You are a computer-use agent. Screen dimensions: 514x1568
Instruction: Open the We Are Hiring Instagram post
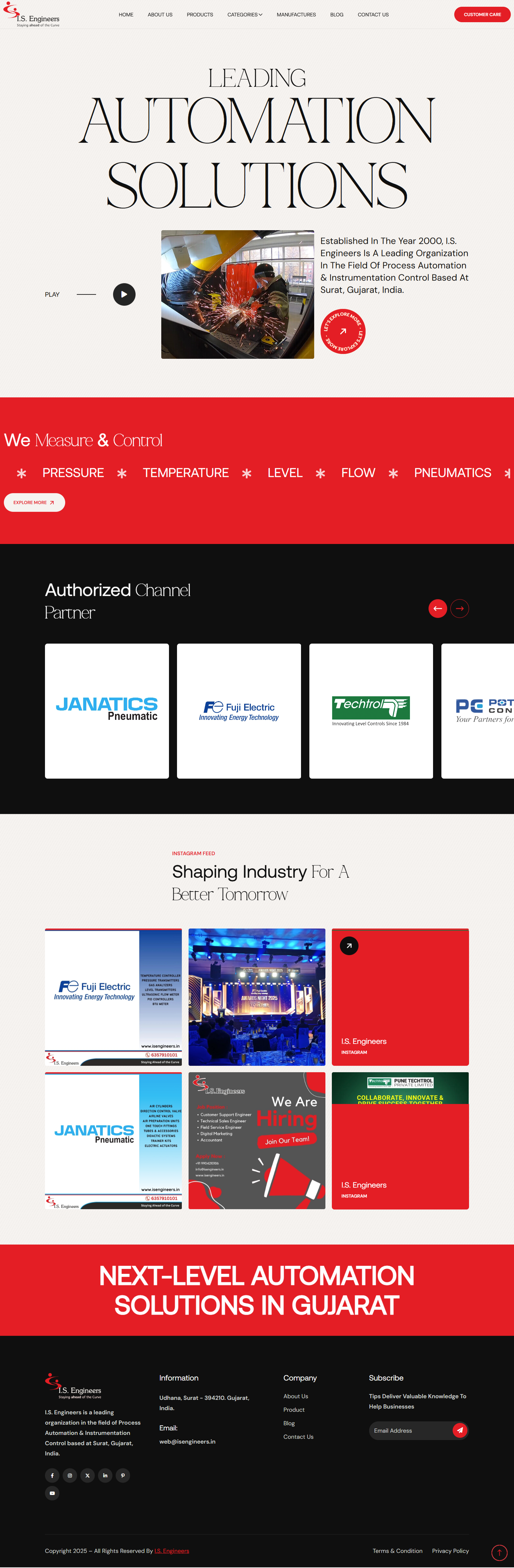[x=257, y=1141]
